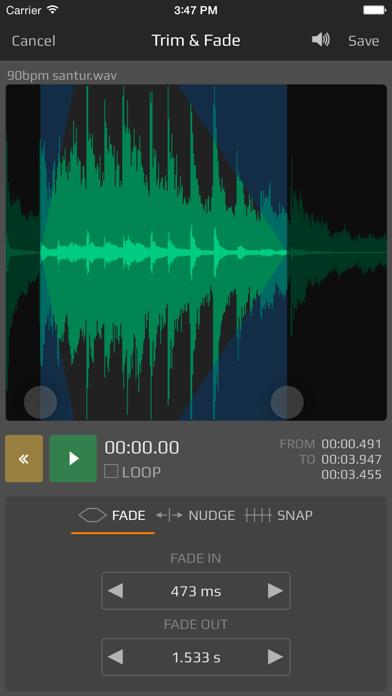392x696 pixels.
Task: Save the trimmed audio
Action: click(364, 41)
